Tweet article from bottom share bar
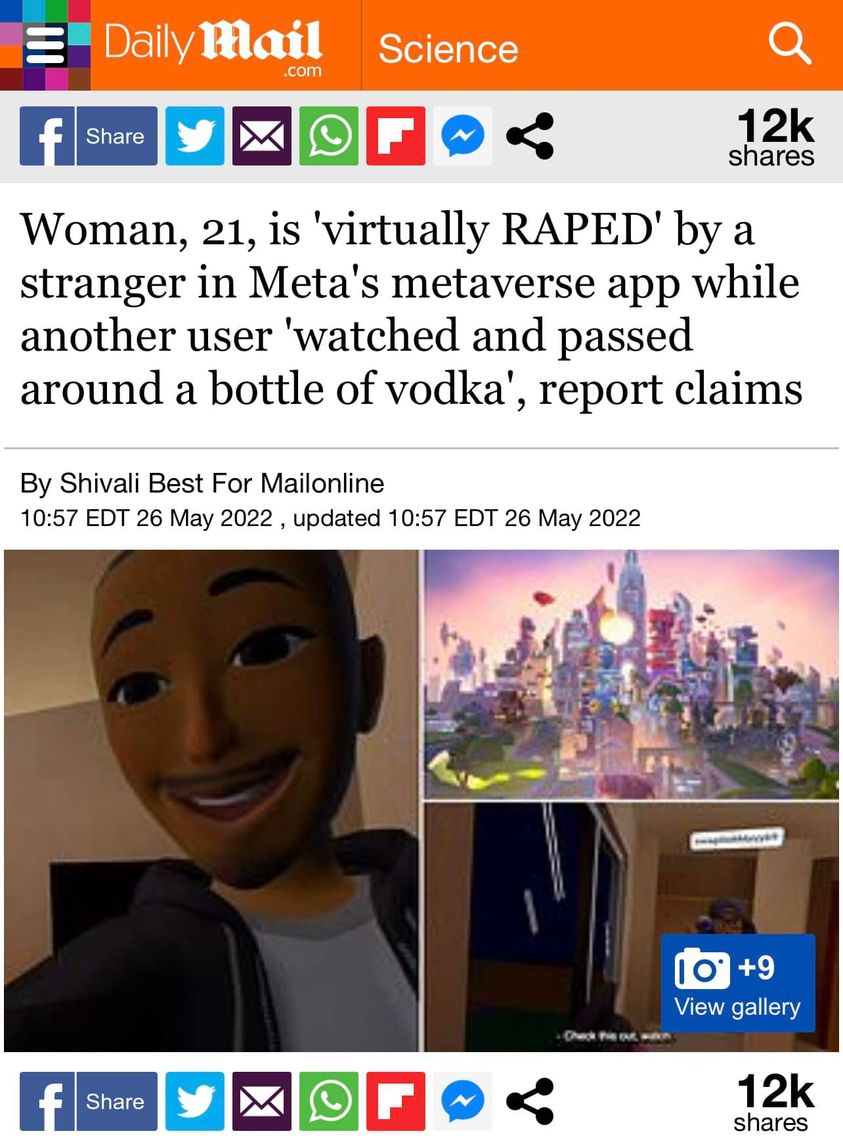 194,1101
